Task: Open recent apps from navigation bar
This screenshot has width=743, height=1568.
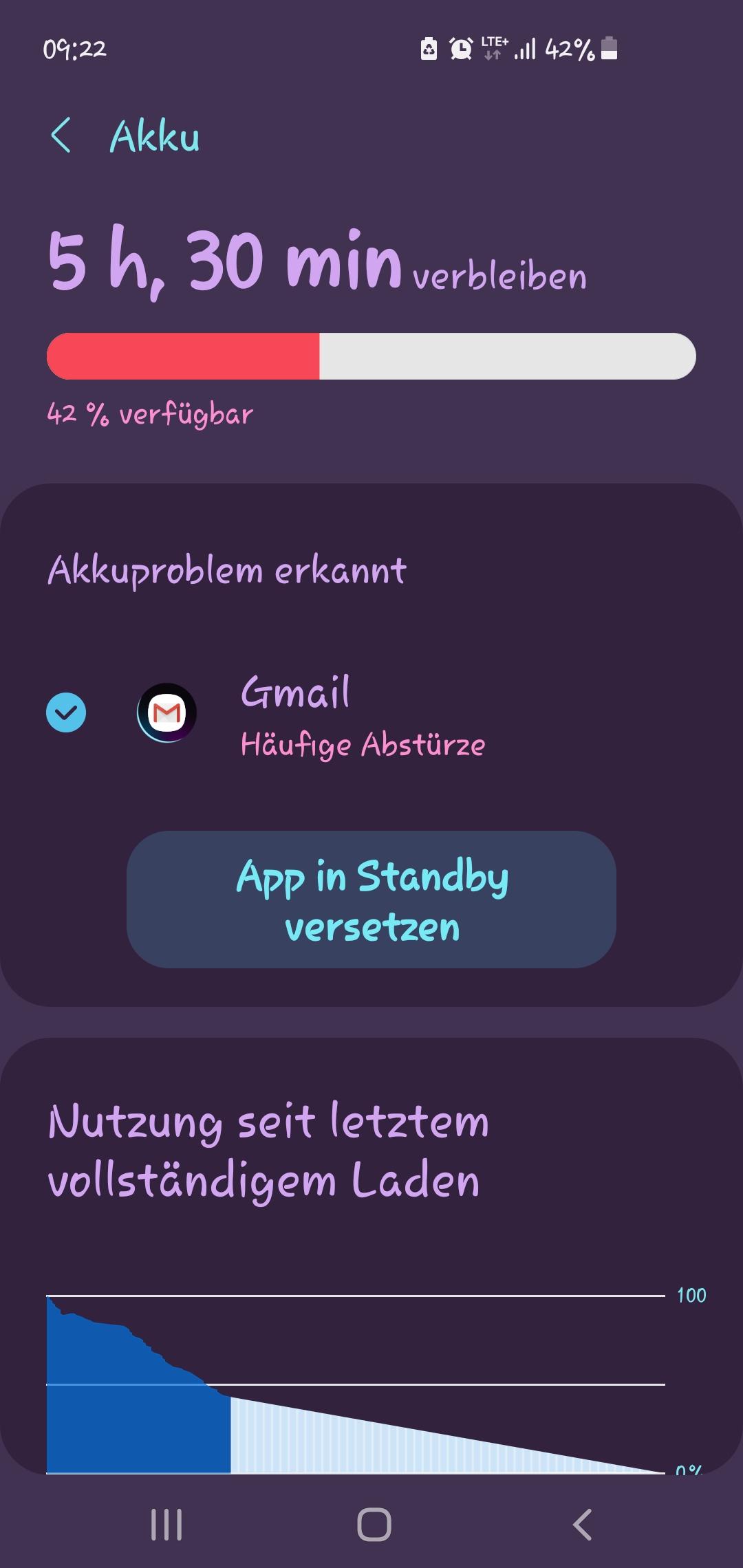Action: [x=166, y=1525]
